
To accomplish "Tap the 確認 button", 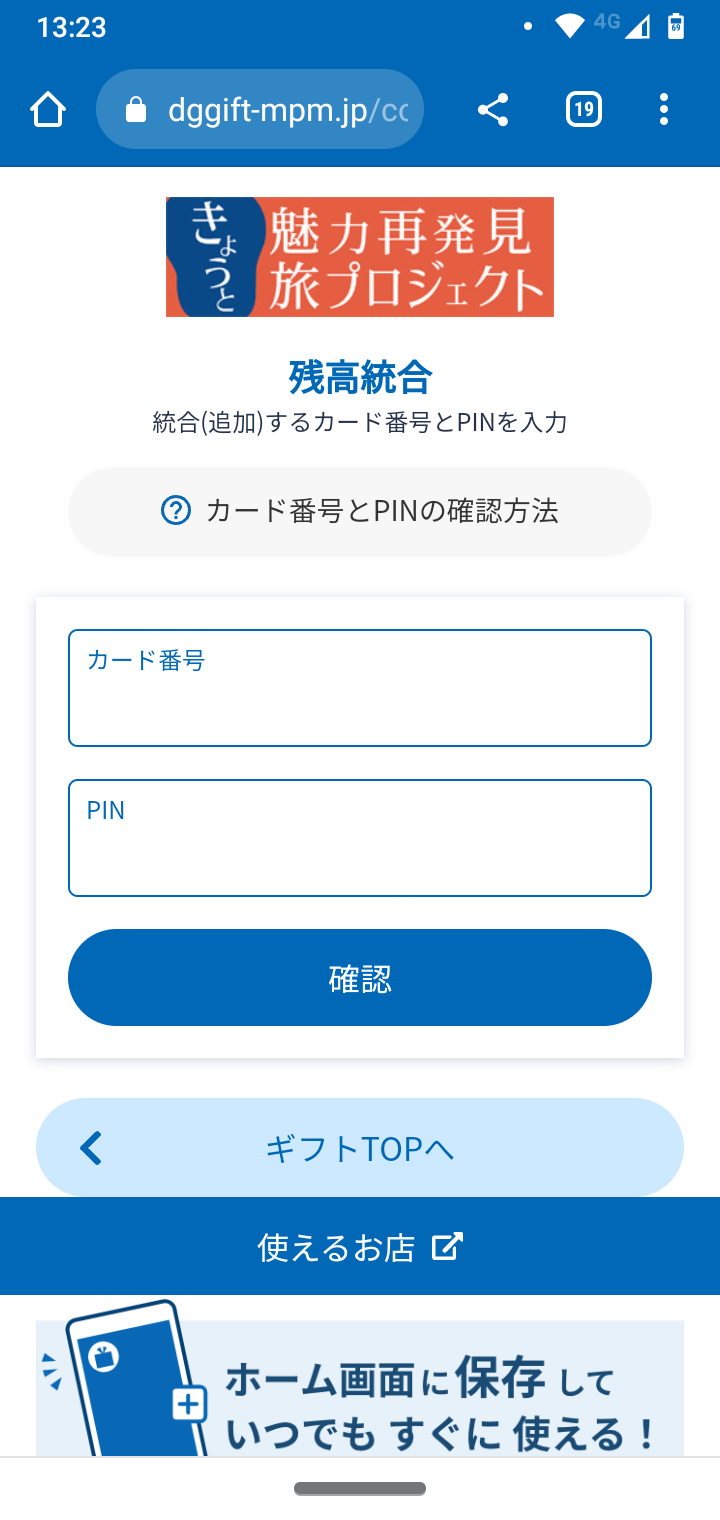I will 360,978.
